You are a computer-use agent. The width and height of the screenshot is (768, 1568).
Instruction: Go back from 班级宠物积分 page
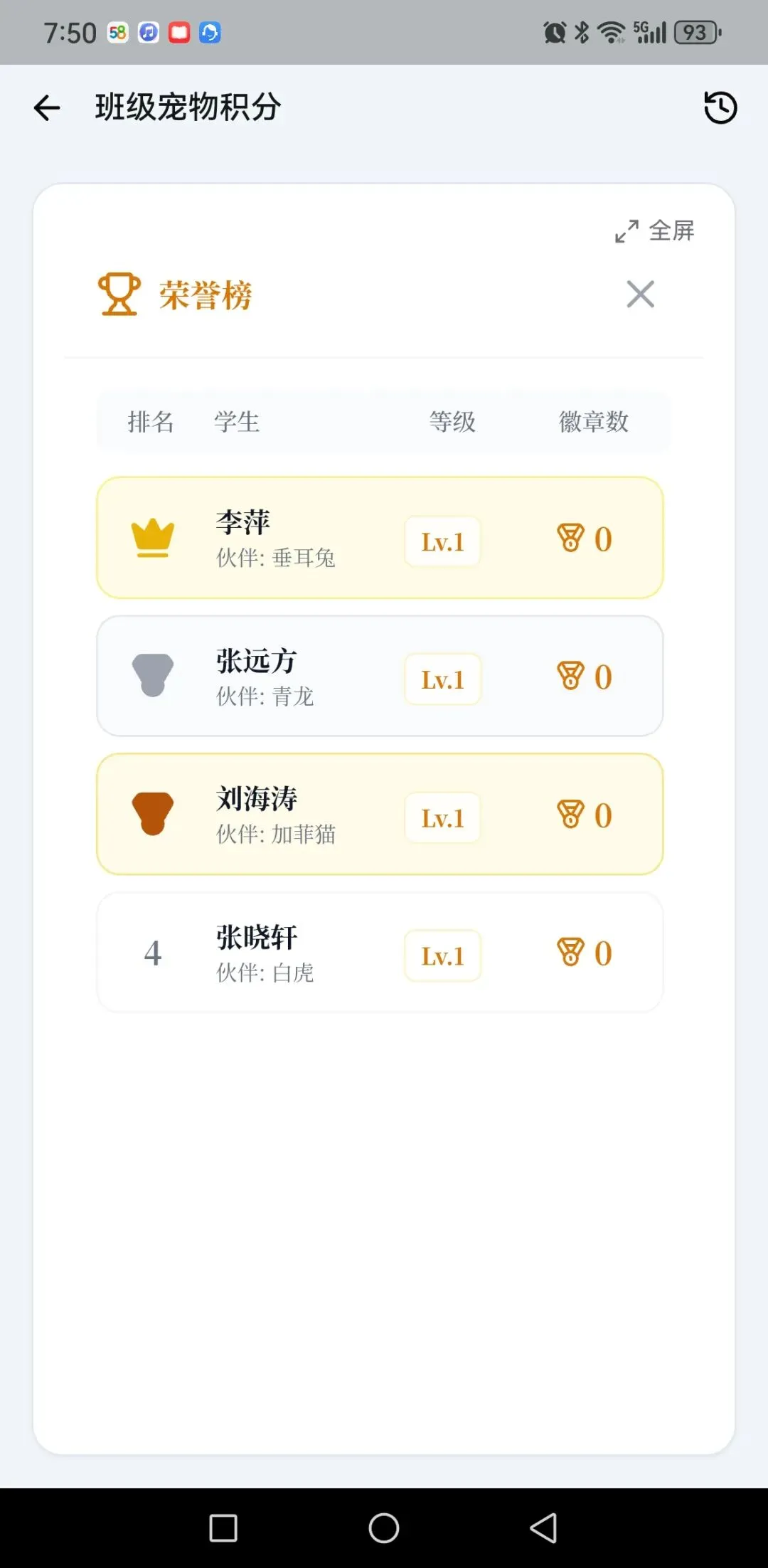click(47, 108)
